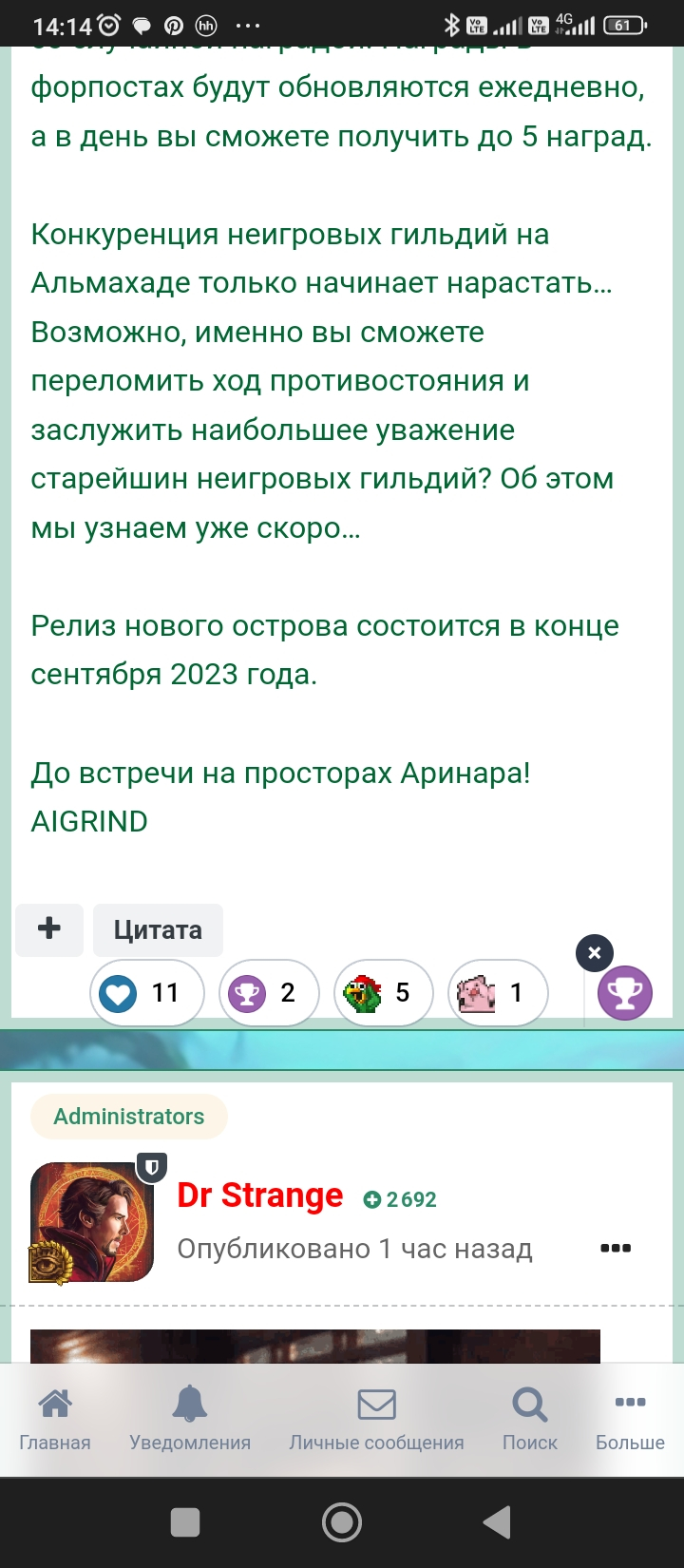The height and width of the screenshot is (1568, 684).
Task: Open the post options three-dot menu
Action: coord(616,1248)
